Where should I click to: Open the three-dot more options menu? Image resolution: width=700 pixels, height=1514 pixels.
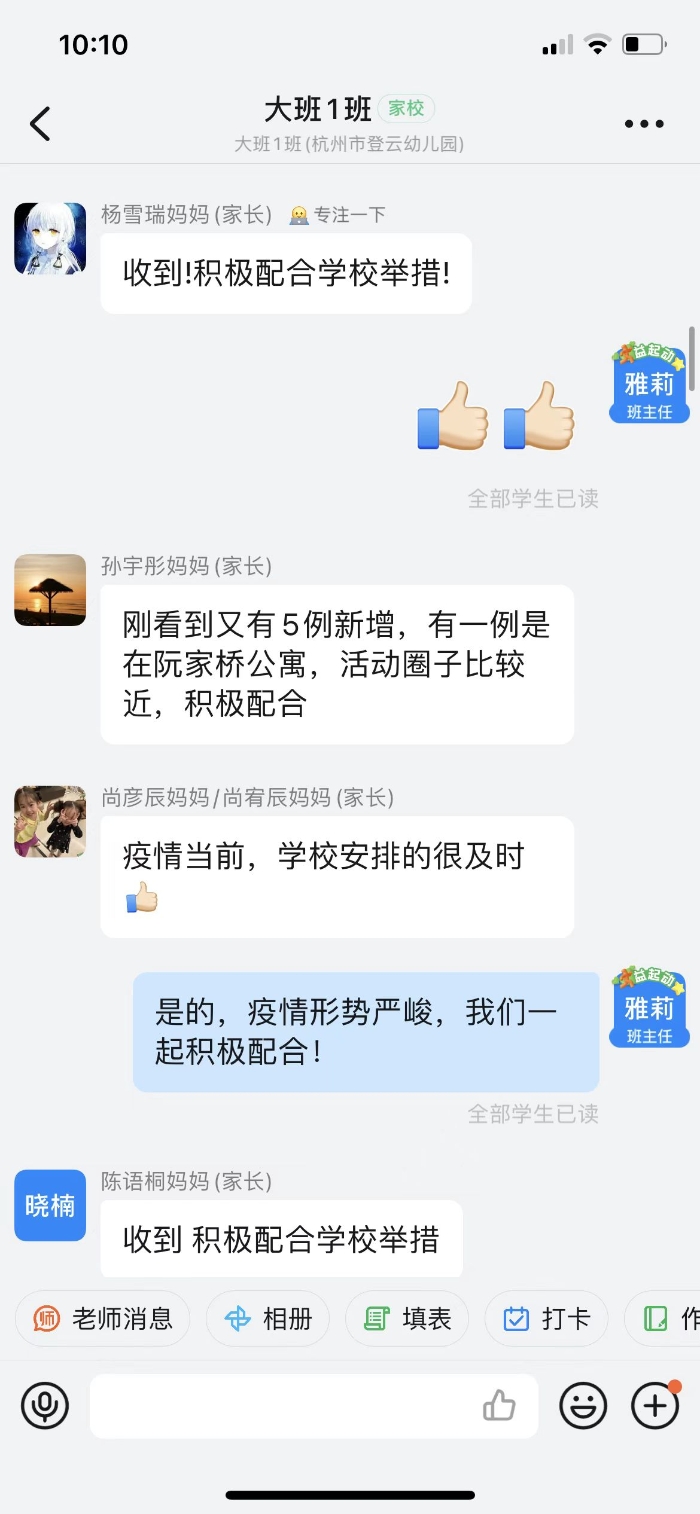point(643,124)
